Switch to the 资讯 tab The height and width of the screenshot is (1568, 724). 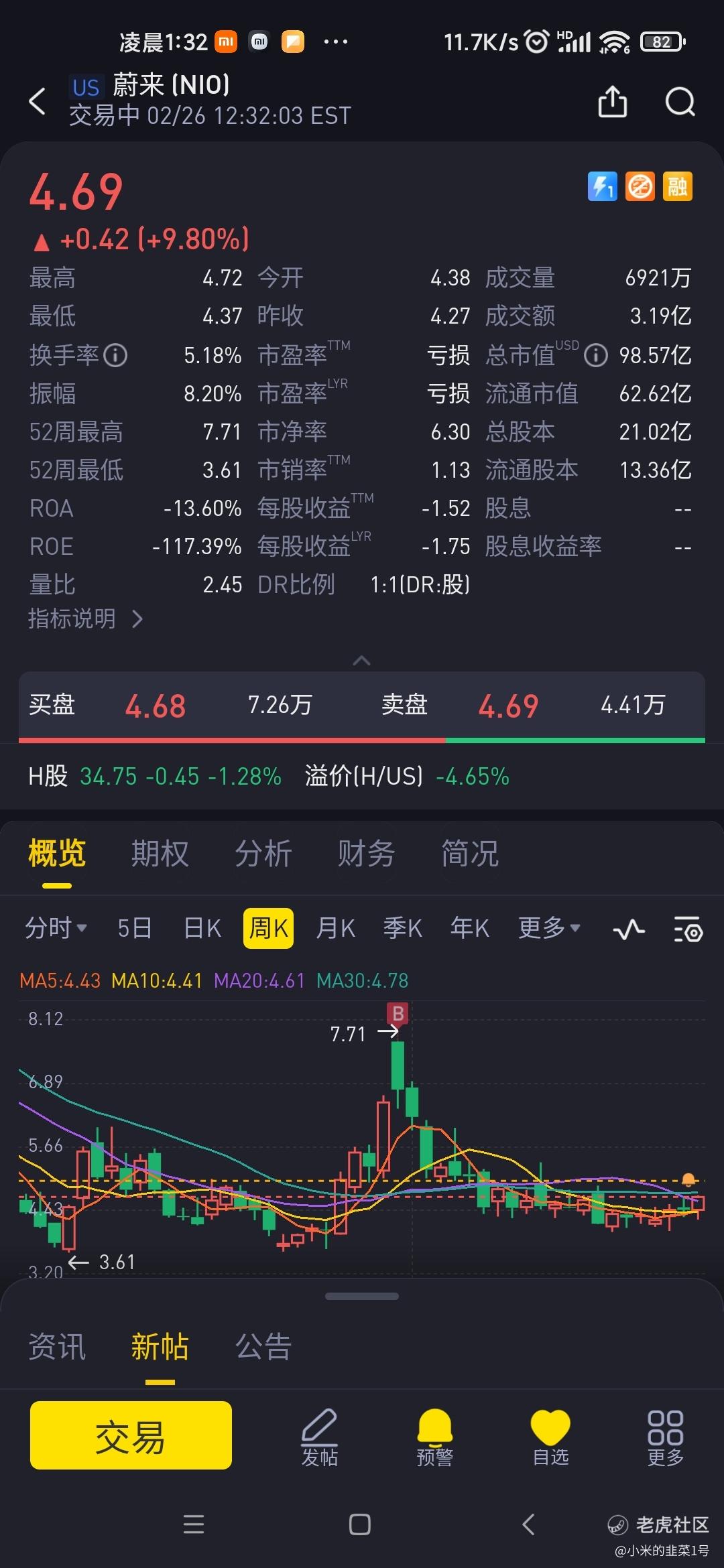click(57, 1346)
